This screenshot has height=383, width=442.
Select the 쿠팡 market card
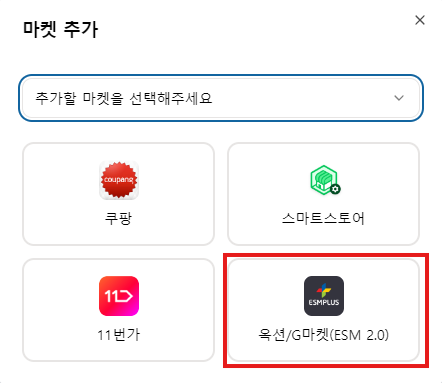pyautogui.click(x=118, y=194)
